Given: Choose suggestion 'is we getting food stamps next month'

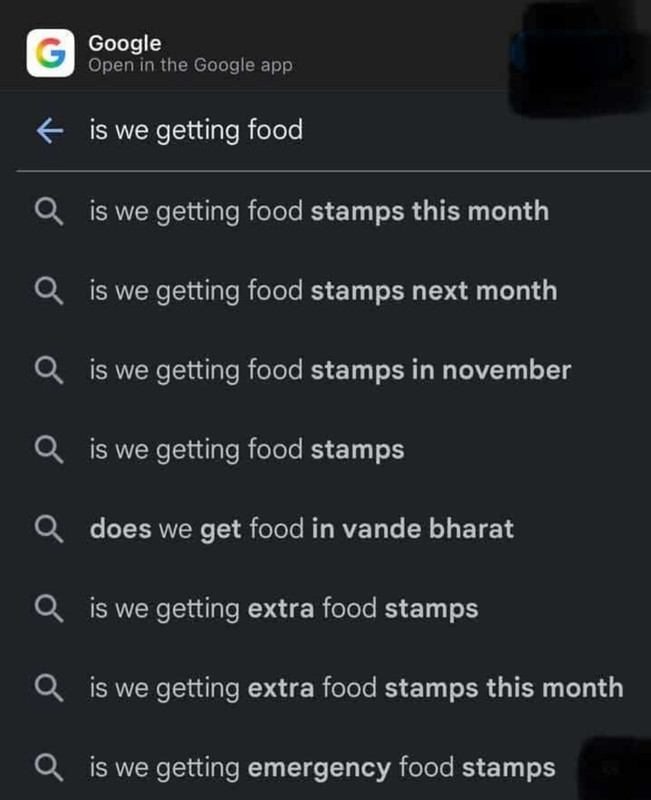Looking at the screenshot, I should tap(323, 291).
